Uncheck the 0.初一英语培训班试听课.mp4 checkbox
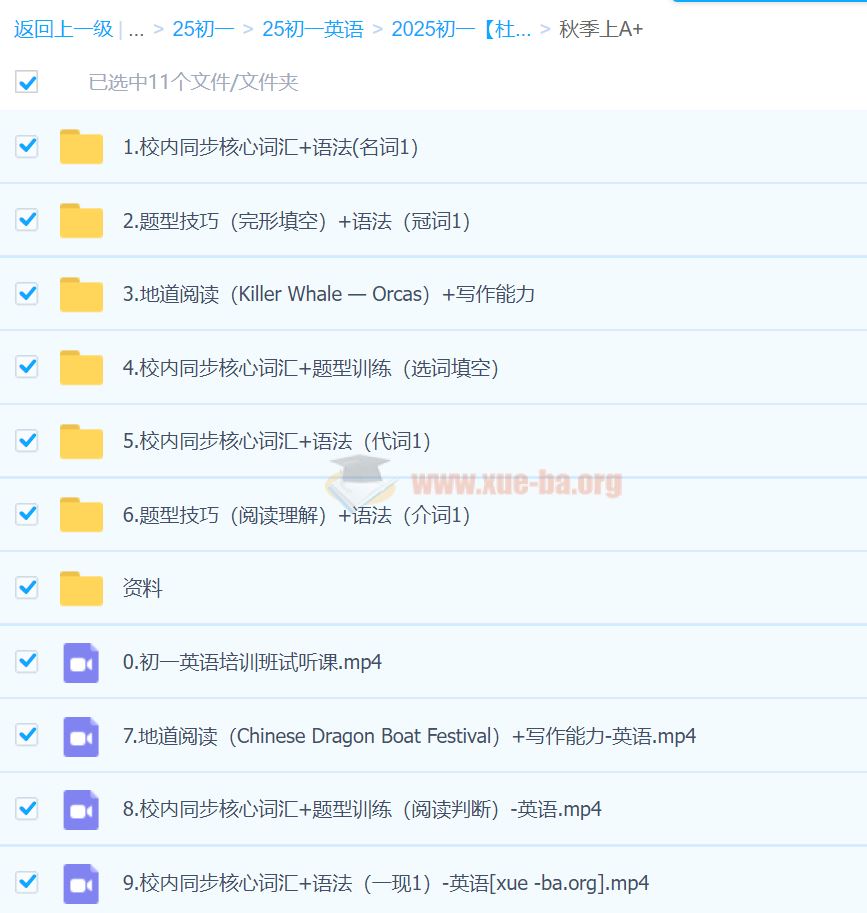The image size is (867, 913). 27,661
